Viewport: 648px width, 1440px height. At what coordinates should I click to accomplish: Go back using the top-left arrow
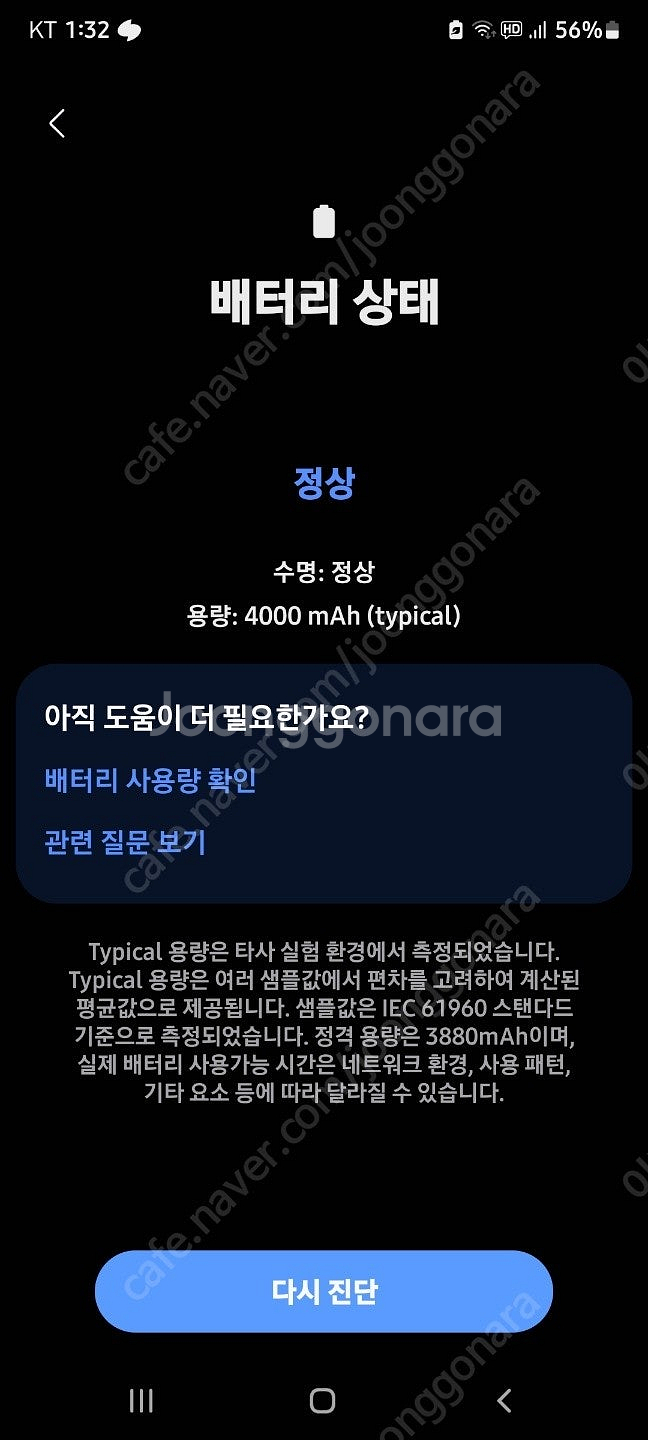pos(57,124)
